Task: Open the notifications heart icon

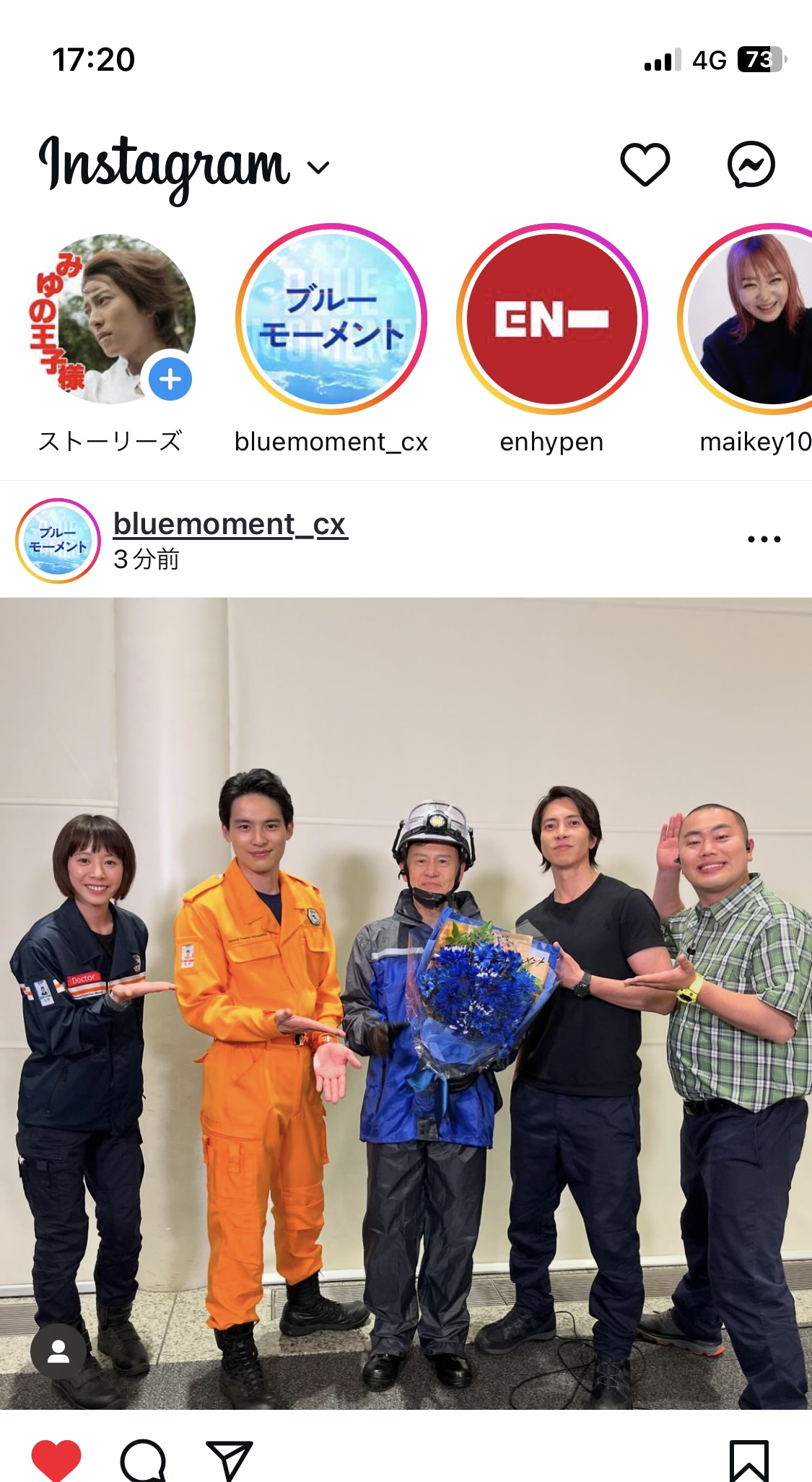Action: [645, 165]
